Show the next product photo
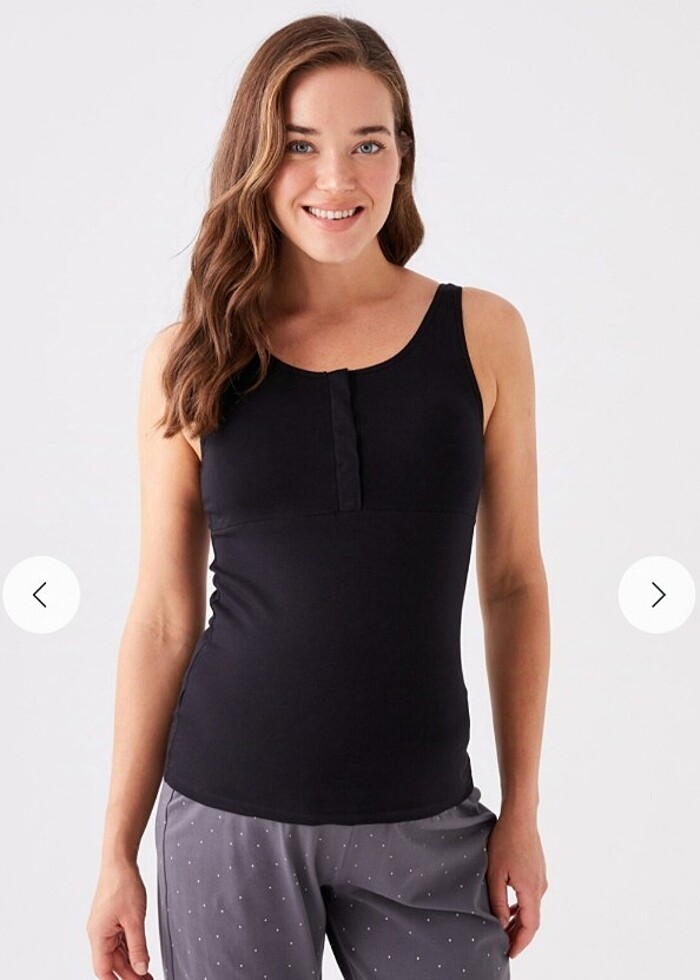This screenshot has width=700, height=980. pos(657,595)
